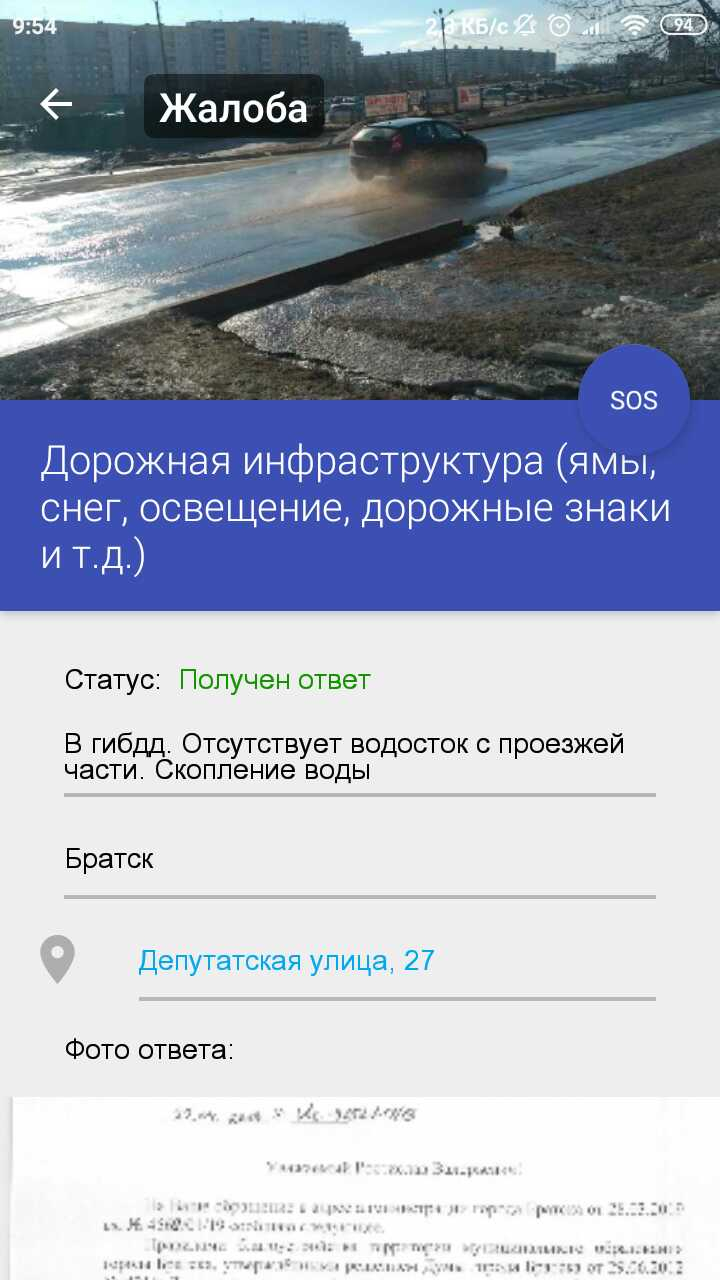Image resolution: width=720 pixels, height=1280 pixels.
Task: Open the response letter photo
Action: [360, 1188]
